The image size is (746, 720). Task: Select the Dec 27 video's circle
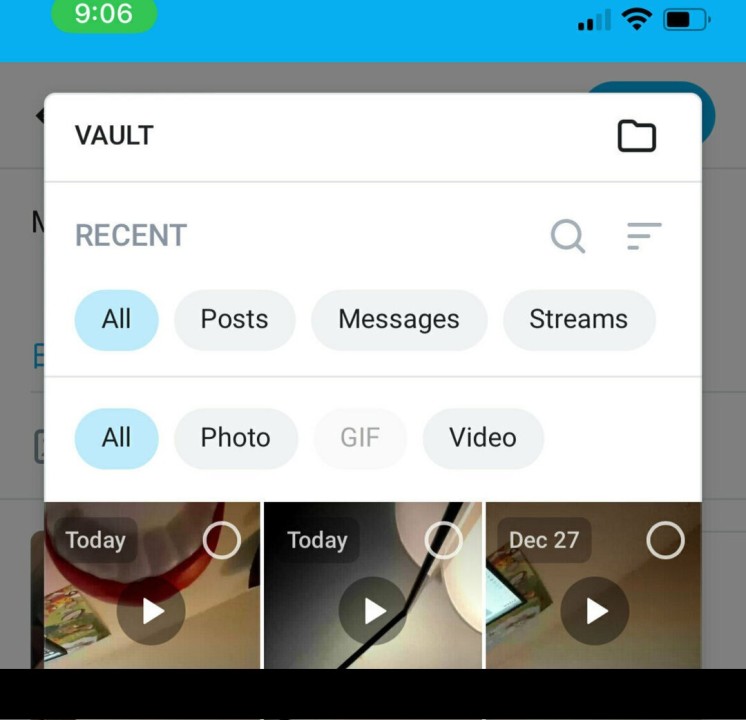tap(665, 541)
